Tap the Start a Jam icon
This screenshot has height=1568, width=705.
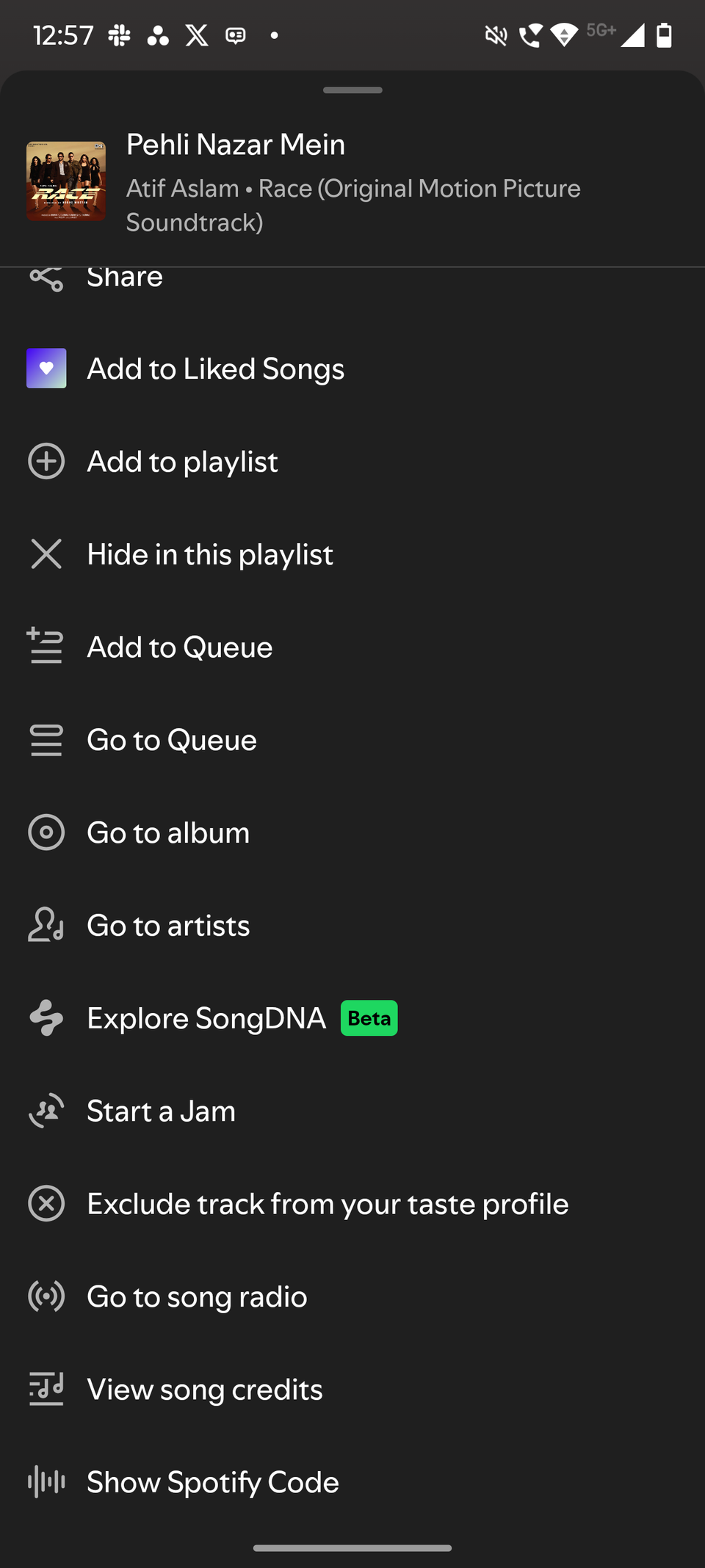(46, 1111)
